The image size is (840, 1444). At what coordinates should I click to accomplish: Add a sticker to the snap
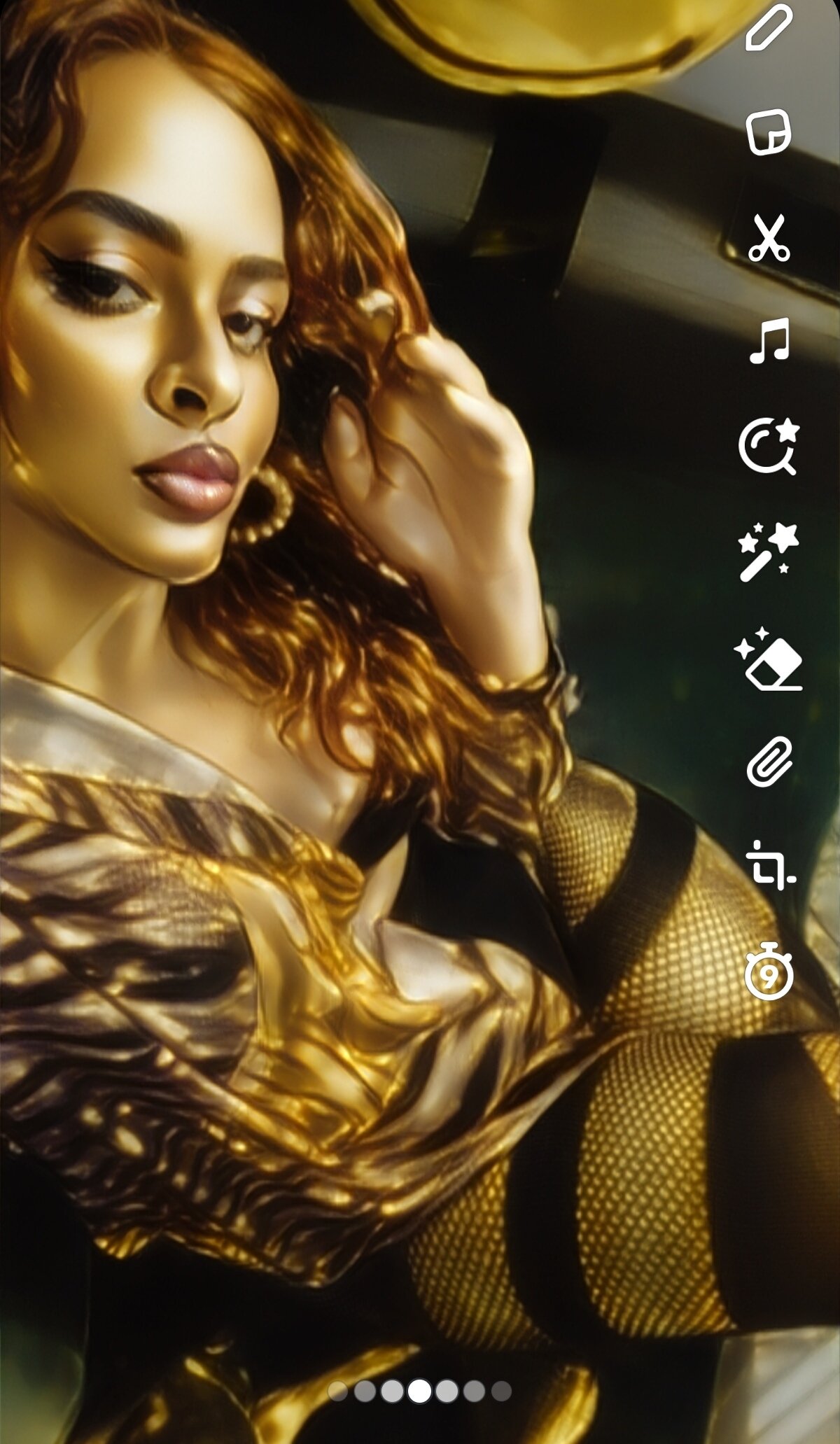[769, 132]
